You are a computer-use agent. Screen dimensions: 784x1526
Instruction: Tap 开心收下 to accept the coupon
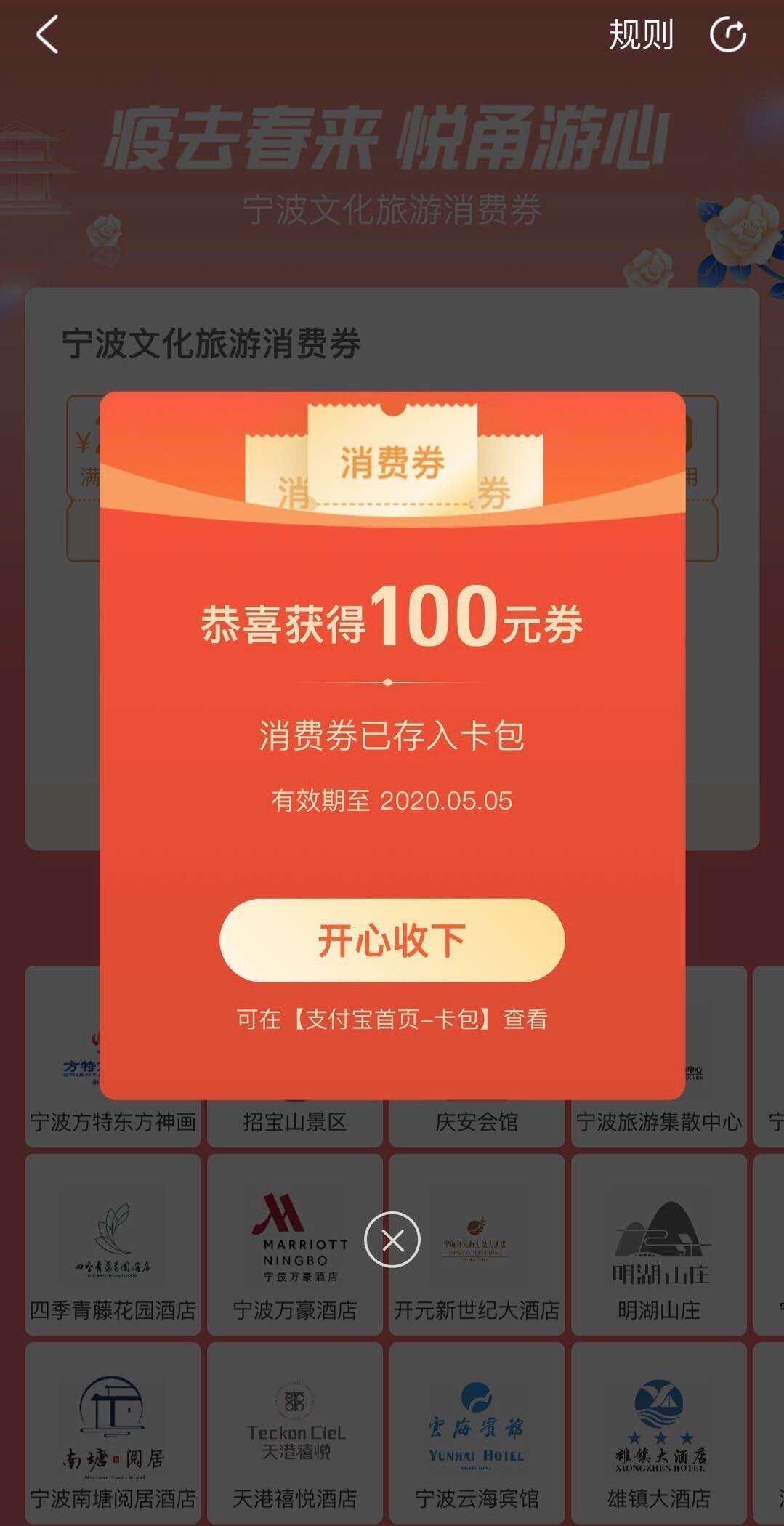[392, 940]
